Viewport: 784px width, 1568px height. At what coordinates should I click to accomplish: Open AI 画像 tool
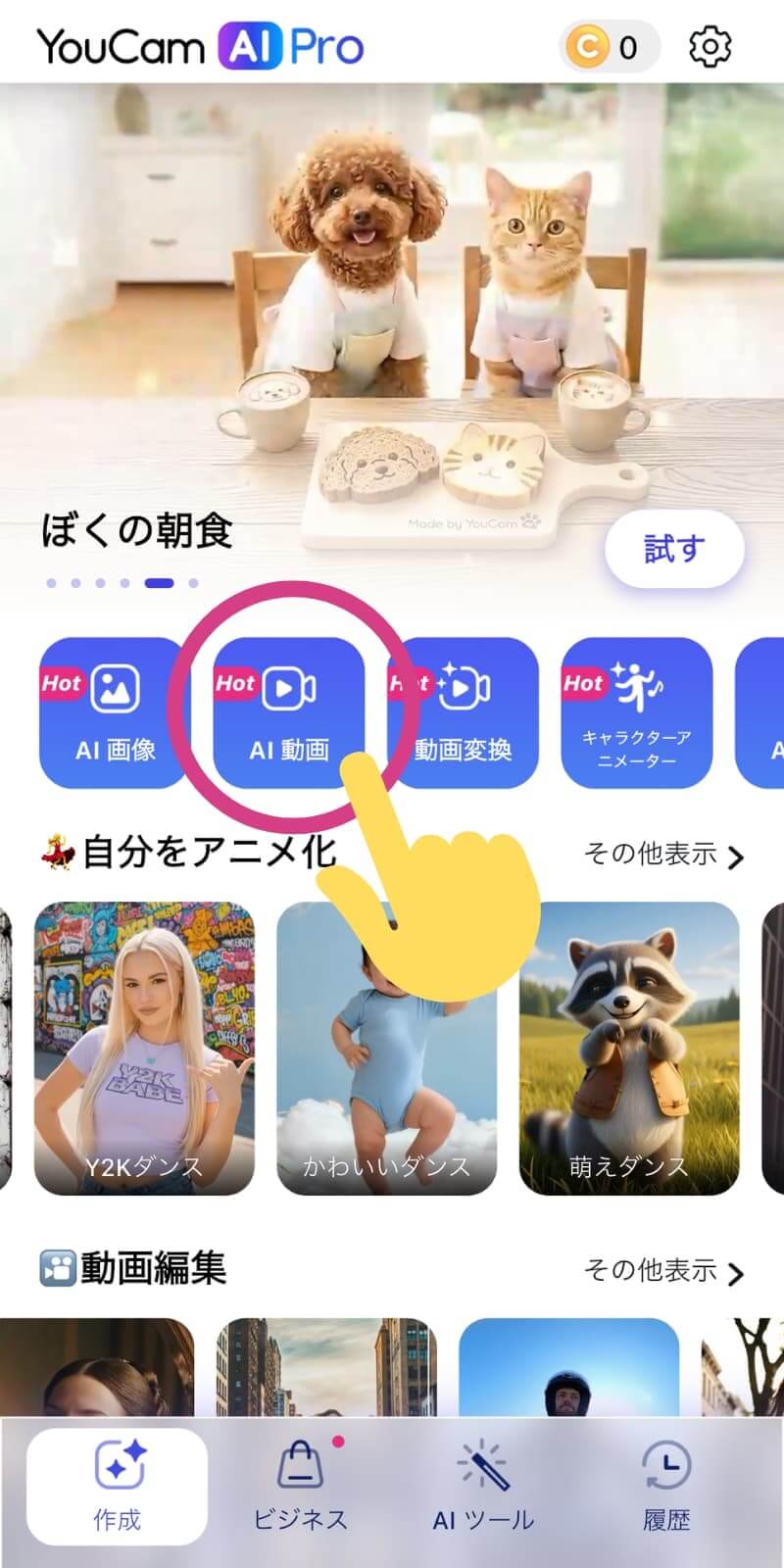coord(114,712)
